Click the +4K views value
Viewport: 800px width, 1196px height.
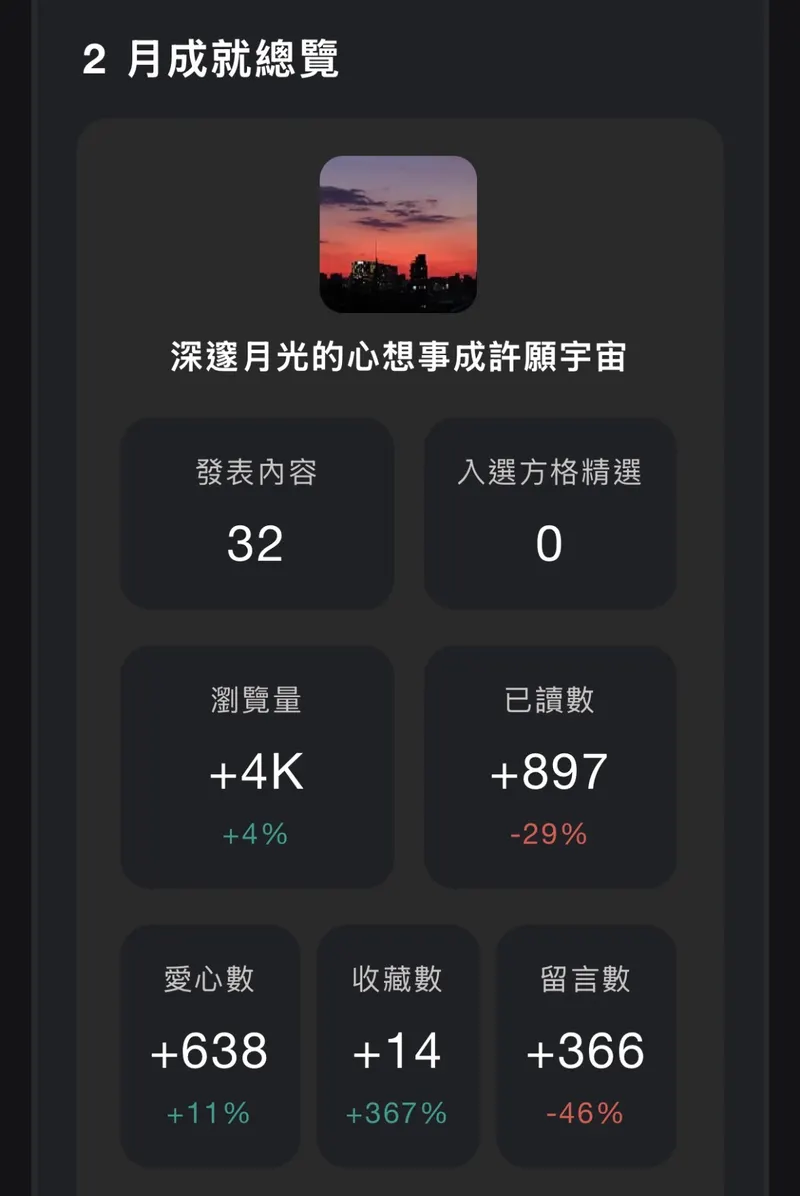click(x=257, y=770)
